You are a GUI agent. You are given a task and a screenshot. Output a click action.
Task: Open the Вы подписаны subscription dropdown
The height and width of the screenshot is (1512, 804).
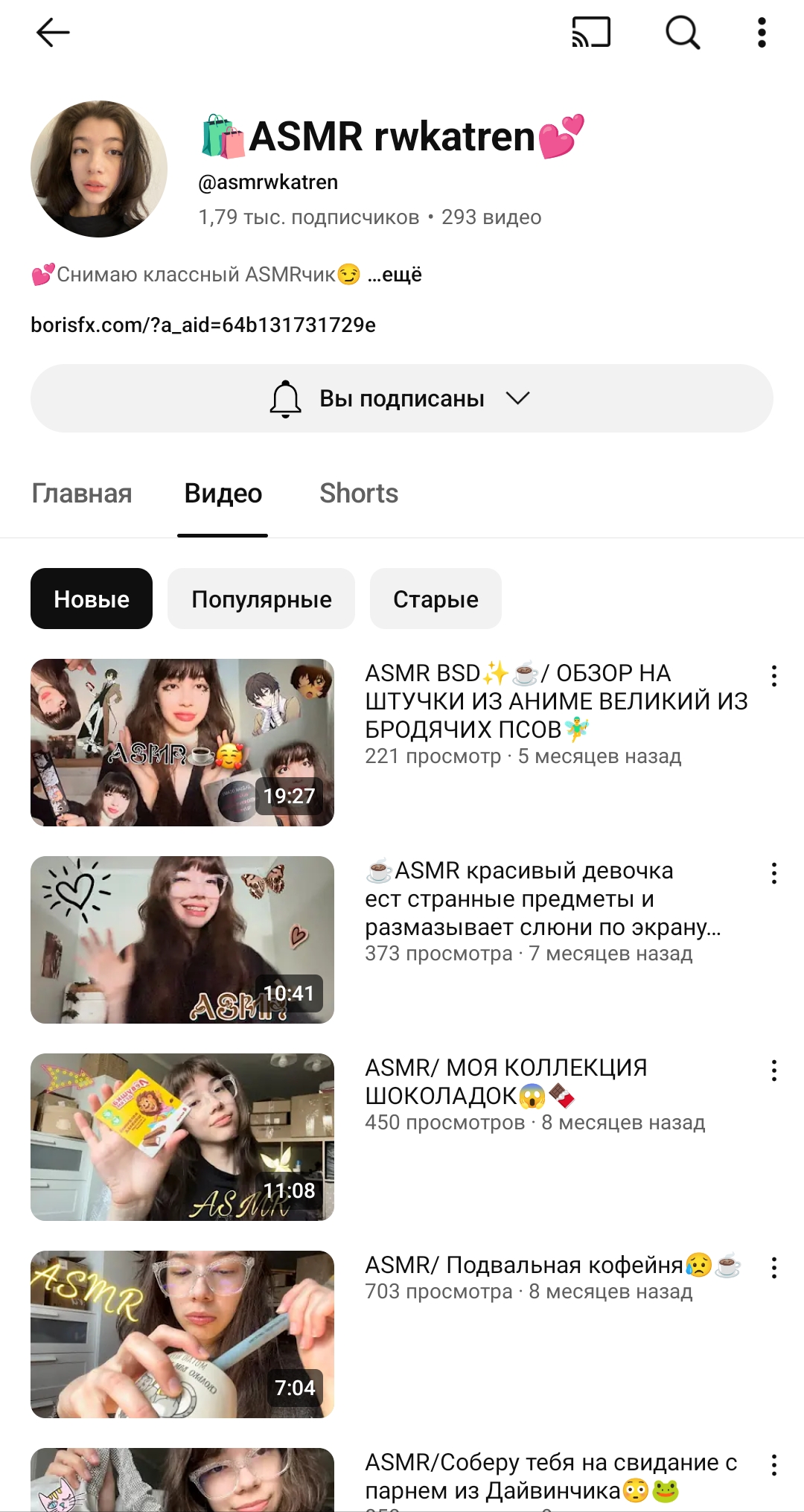[x=402, y=398]
